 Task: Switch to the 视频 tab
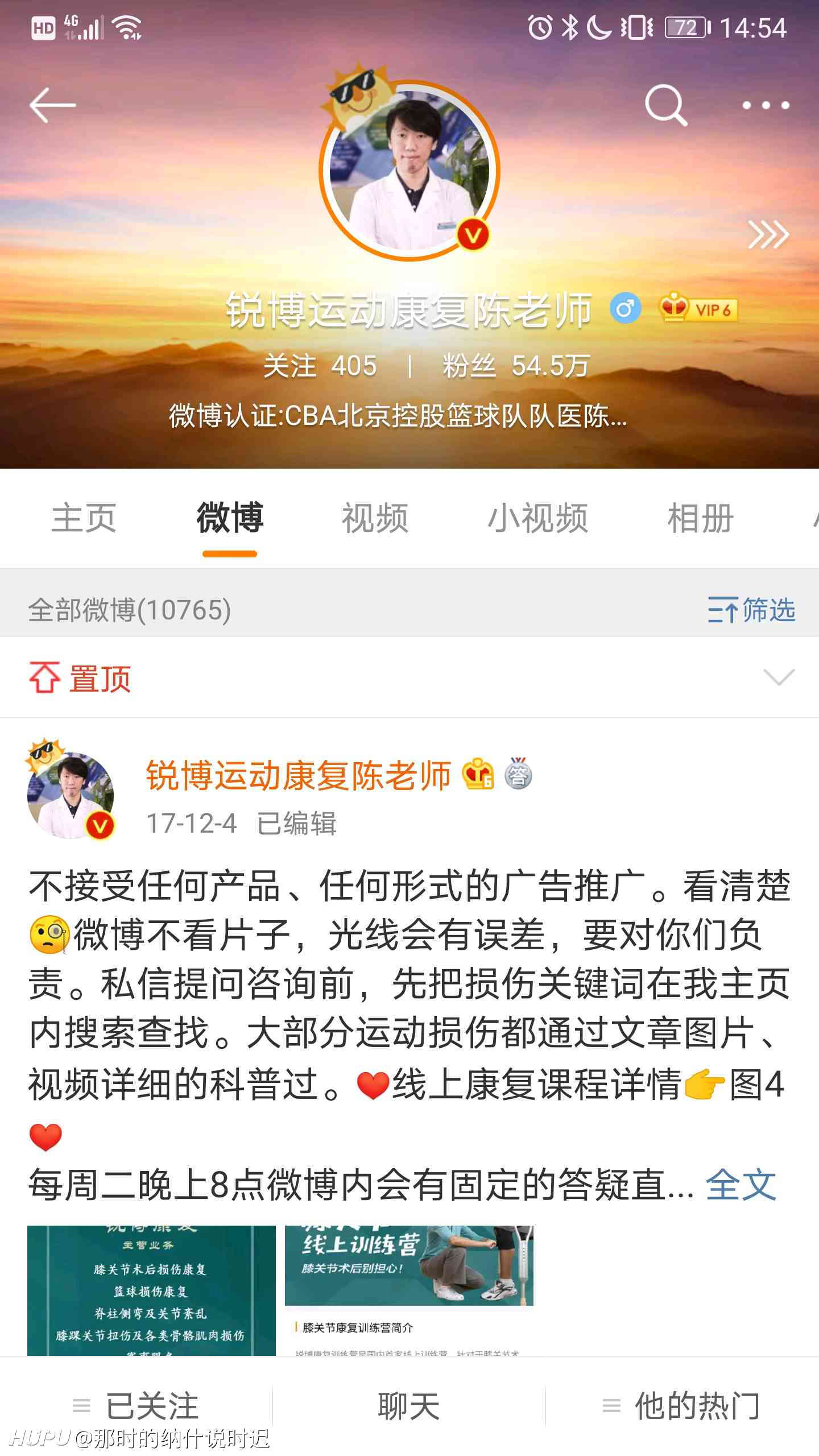375,518
